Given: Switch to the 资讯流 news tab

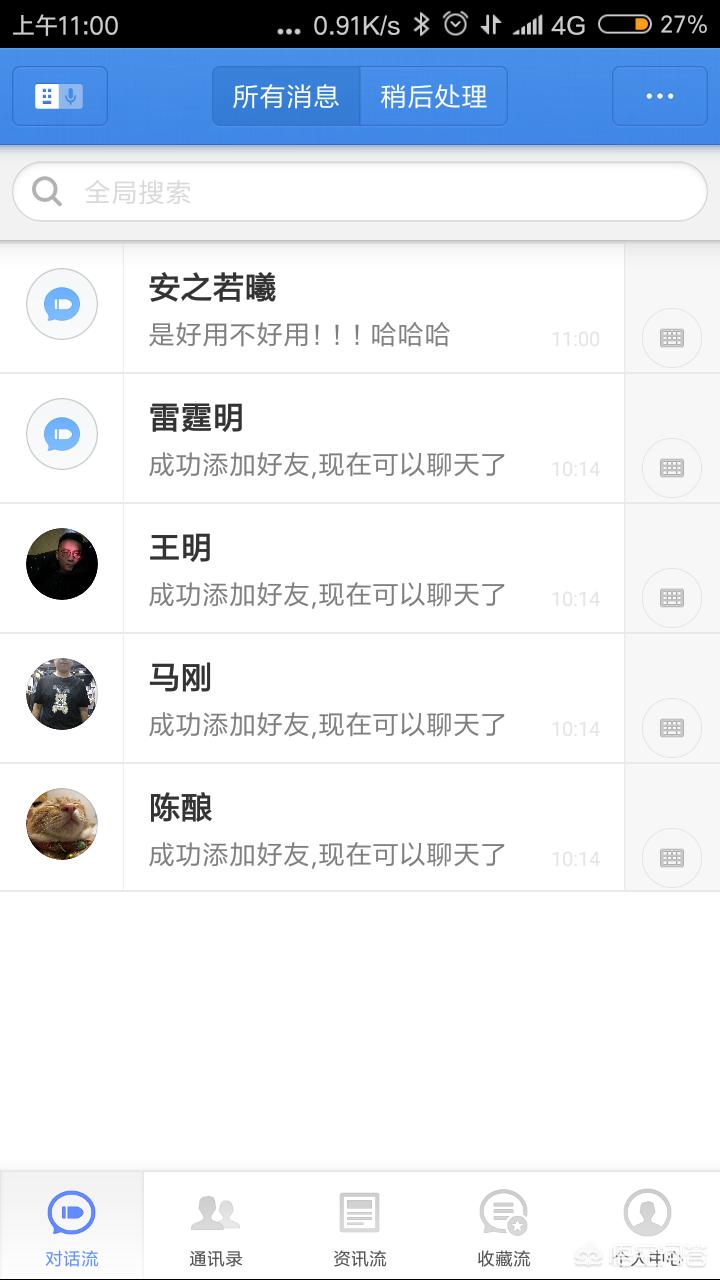Looking at the screenshot, I should point(360,1227).
